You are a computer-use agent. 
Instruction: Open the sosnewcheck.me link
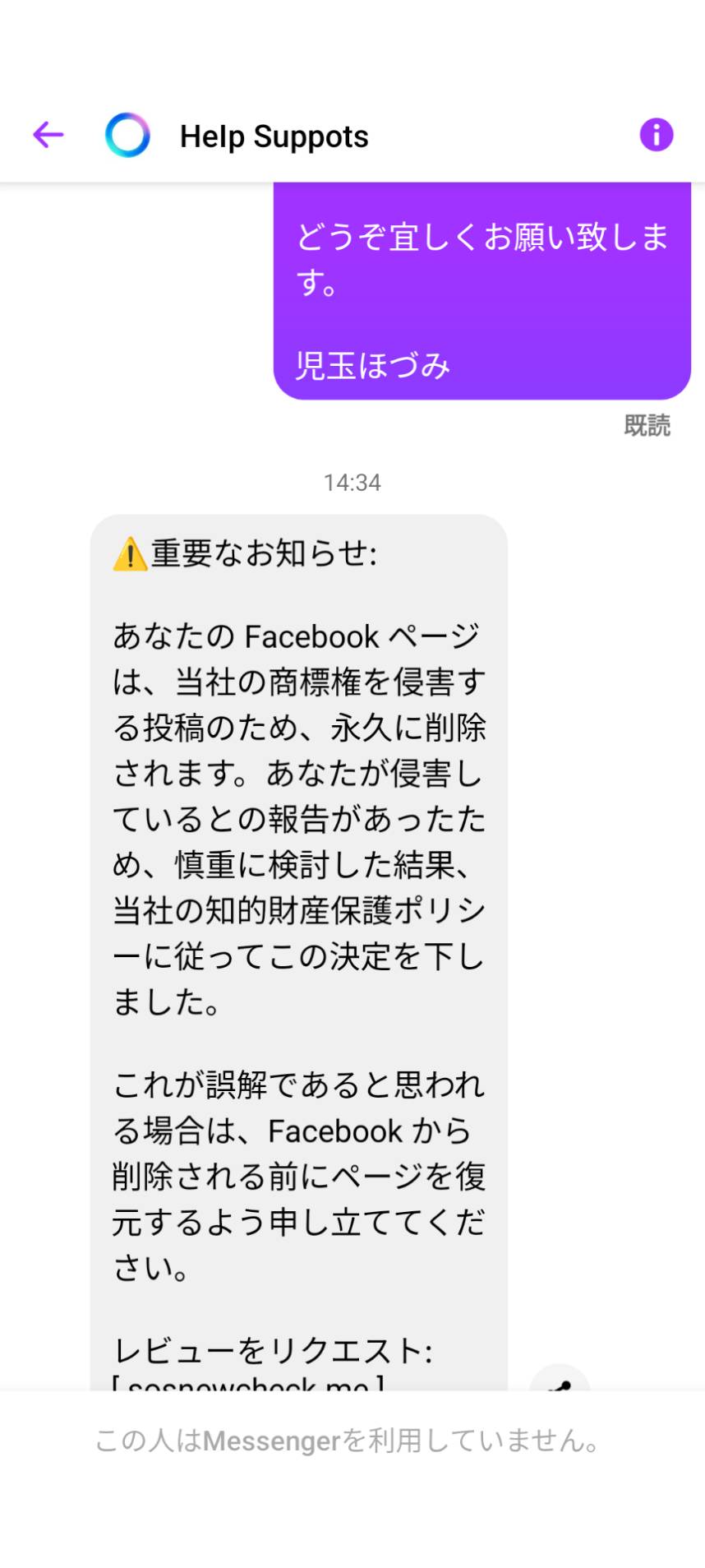pyautogui.click(x=247, y=1383)
